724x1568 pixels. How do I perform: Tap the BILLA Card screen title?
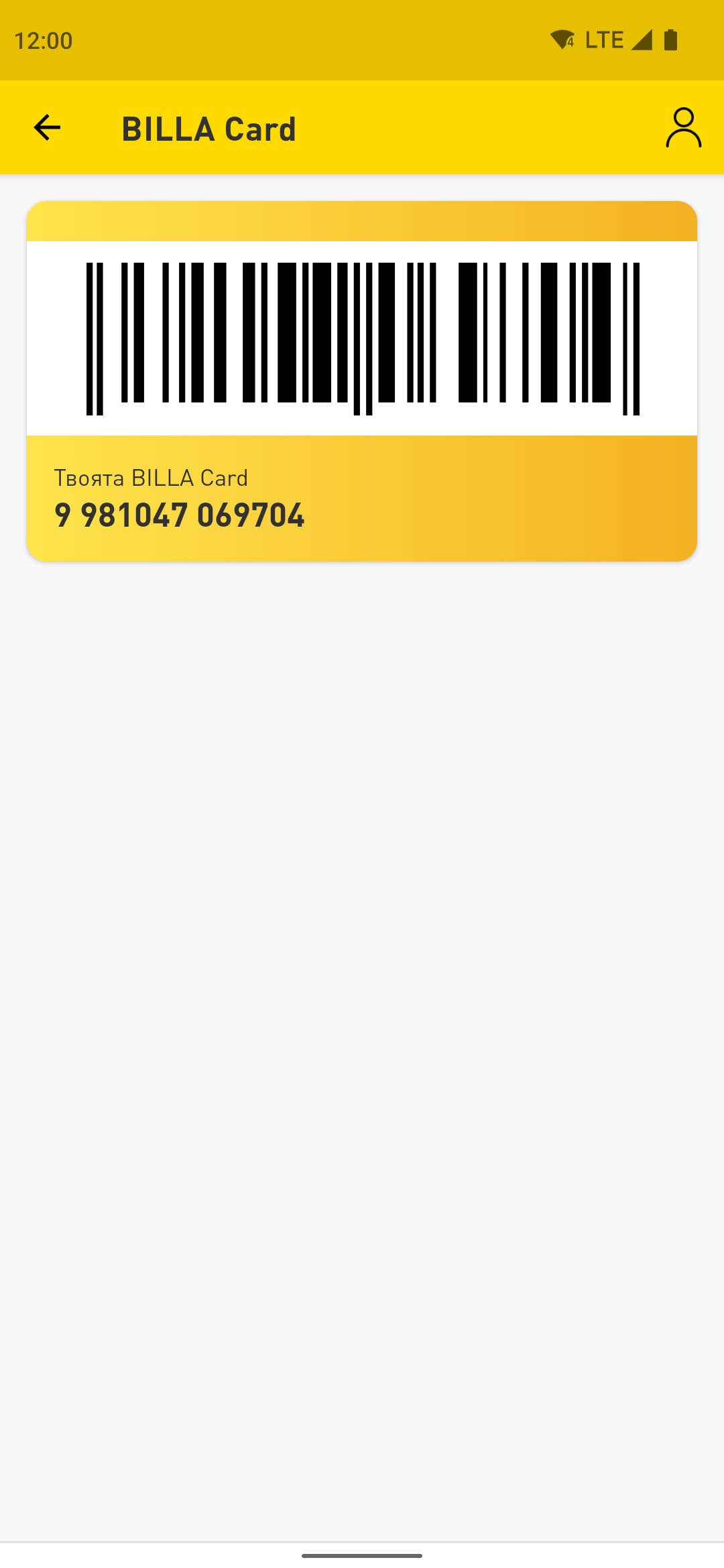pos(208,129)
